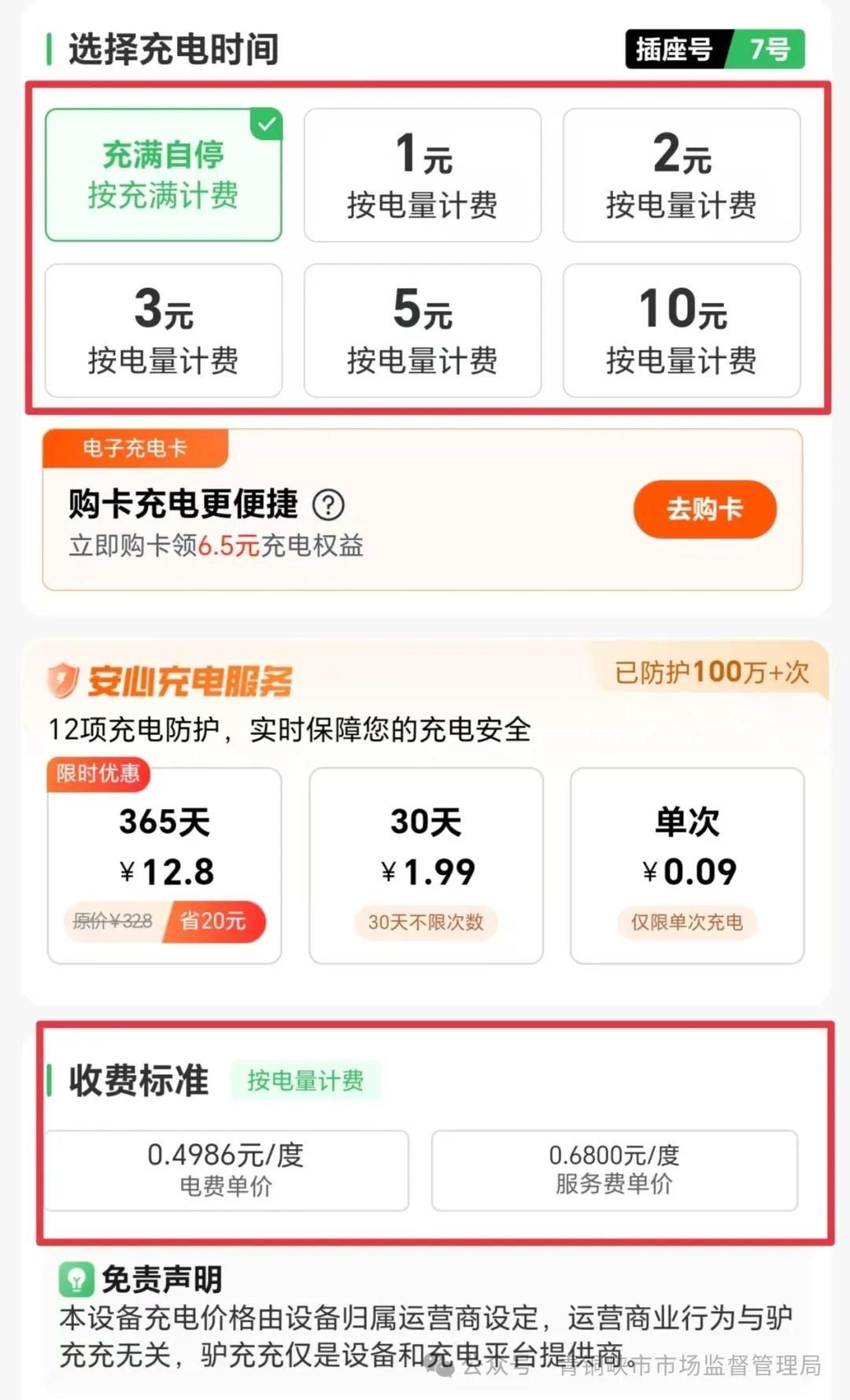Choose the 单次 ¥0.09 protection plan
The height and width of the screenshot is (1400, 850).
(x=687, y=866)
